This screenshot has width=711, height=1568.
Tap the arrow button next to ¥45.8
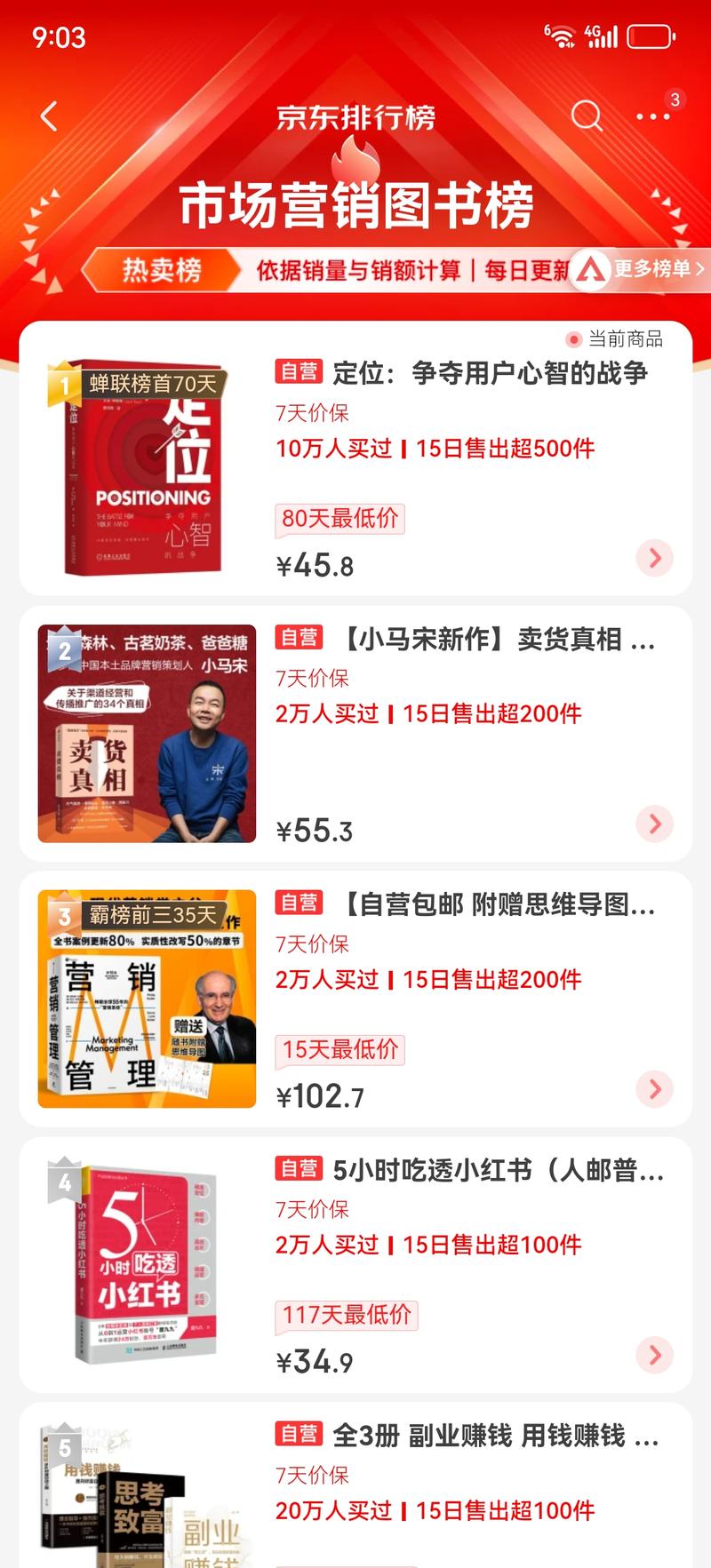coord(655,558)
